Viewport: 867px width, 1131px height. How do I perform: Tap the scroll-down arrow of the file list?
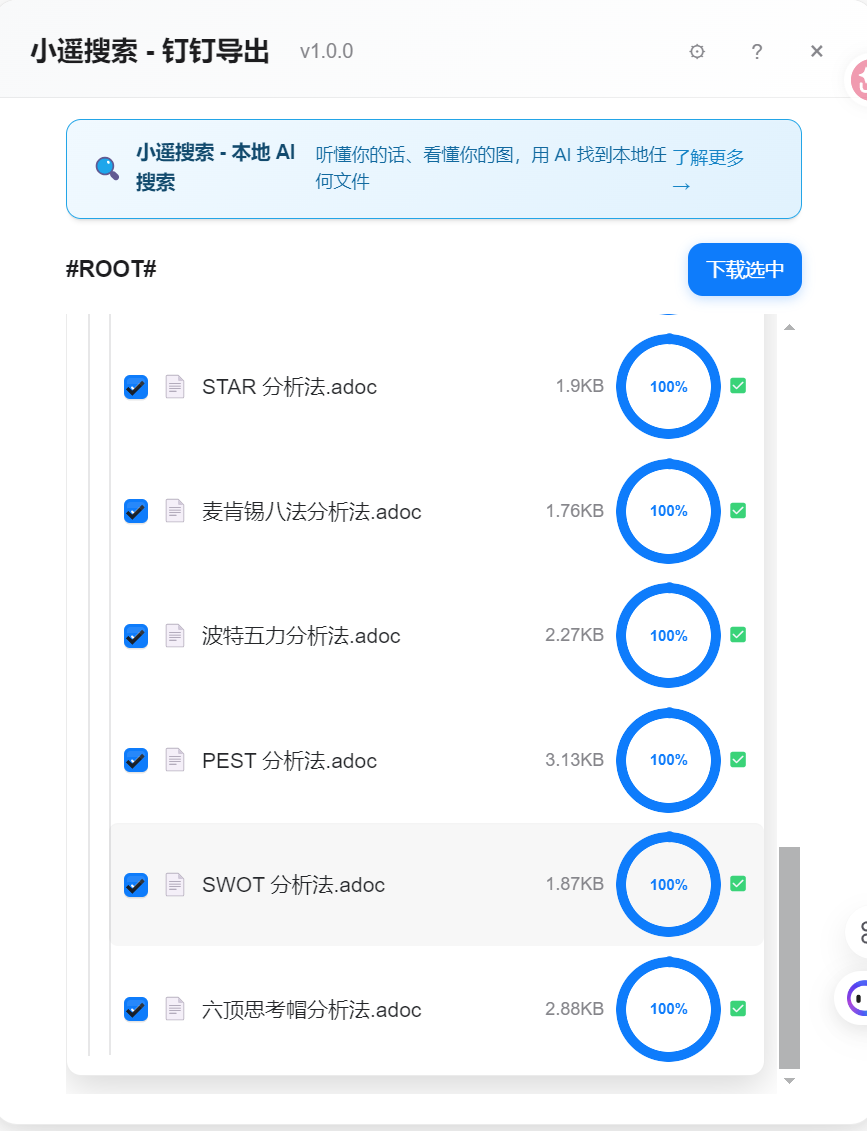[789, 1081]
